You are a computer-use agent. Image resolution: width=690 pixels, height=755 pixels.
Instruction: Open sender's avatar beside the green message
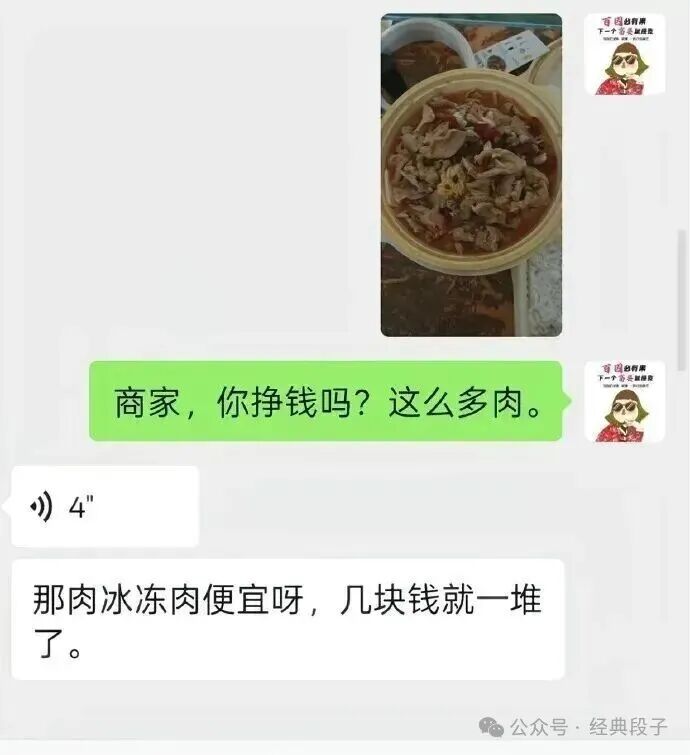[624, 401]
